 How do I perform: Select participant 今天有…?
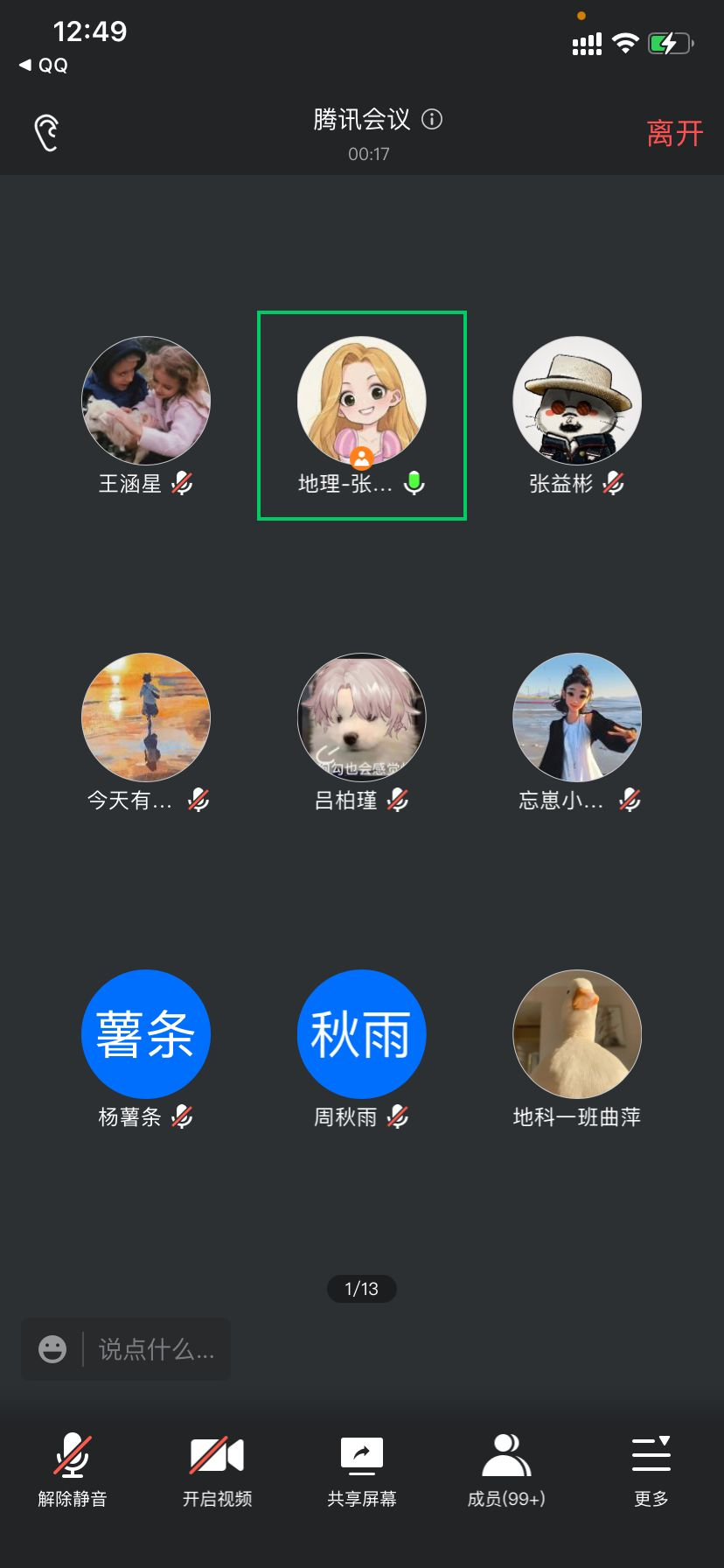[x=146, y=717]
